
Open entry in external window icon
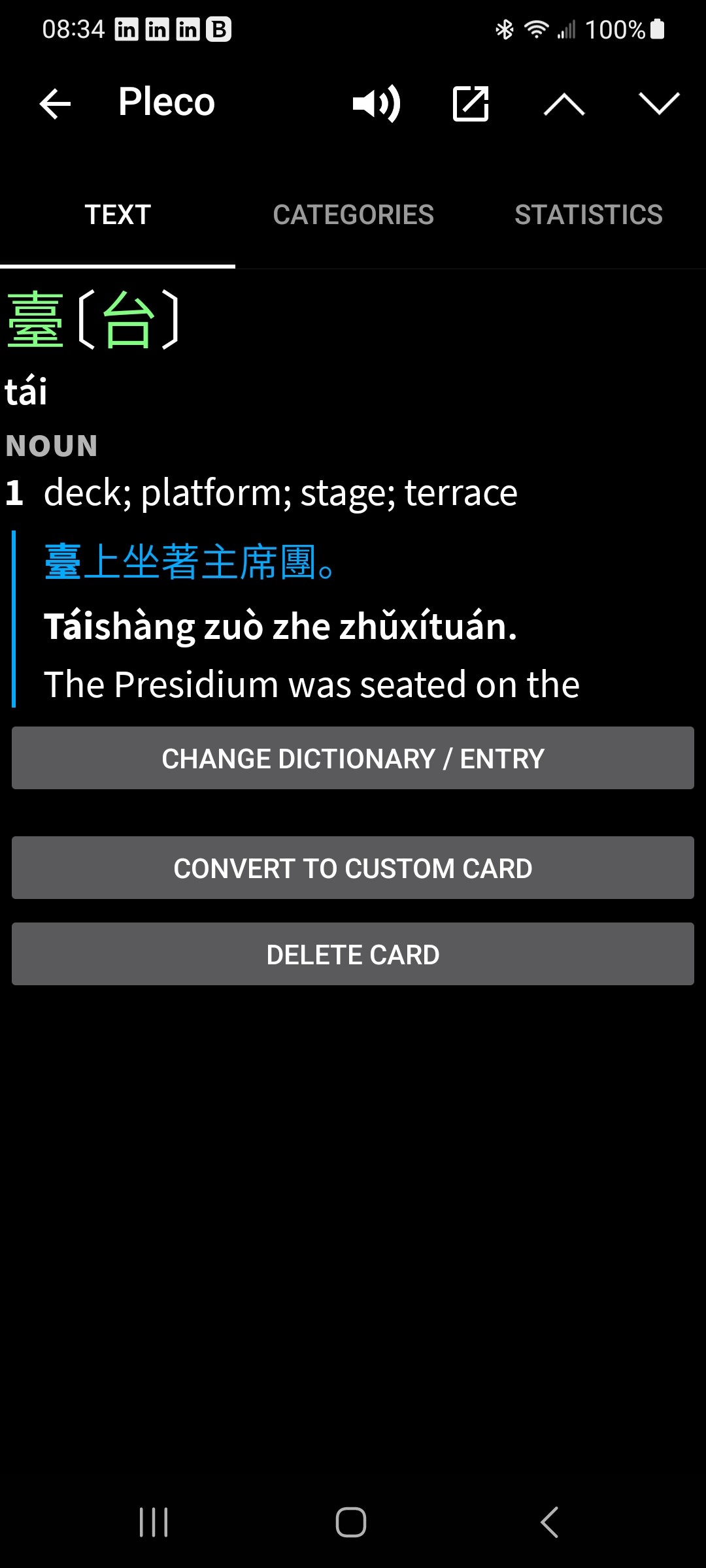click(471, 104)
